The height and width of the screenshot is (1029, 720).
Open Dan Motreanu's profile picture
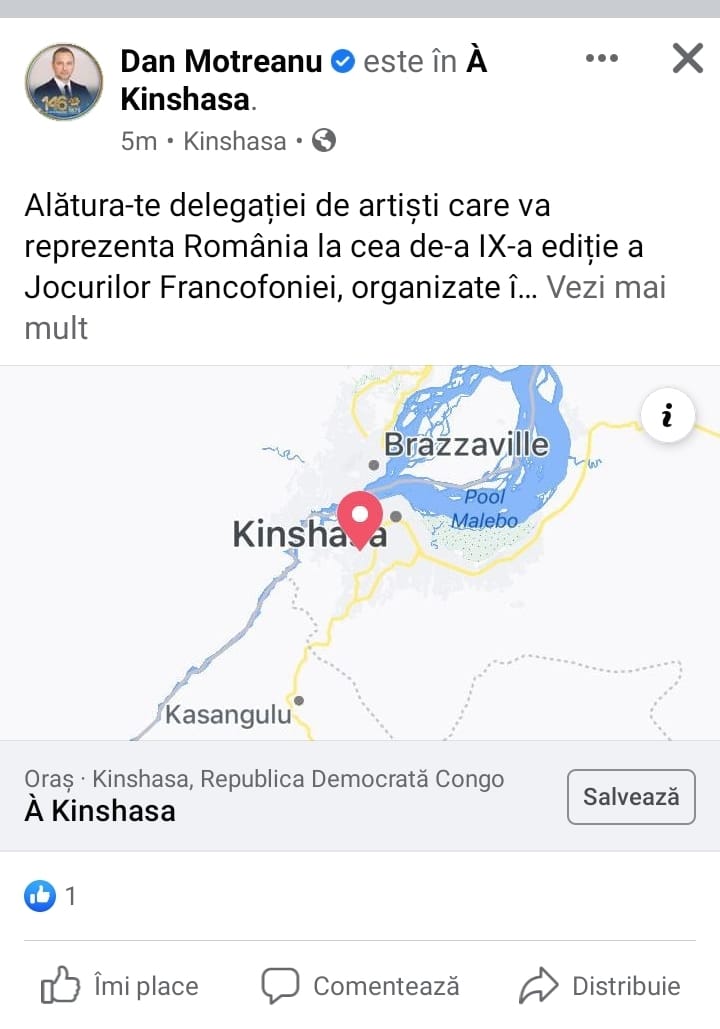pos(64,82)
